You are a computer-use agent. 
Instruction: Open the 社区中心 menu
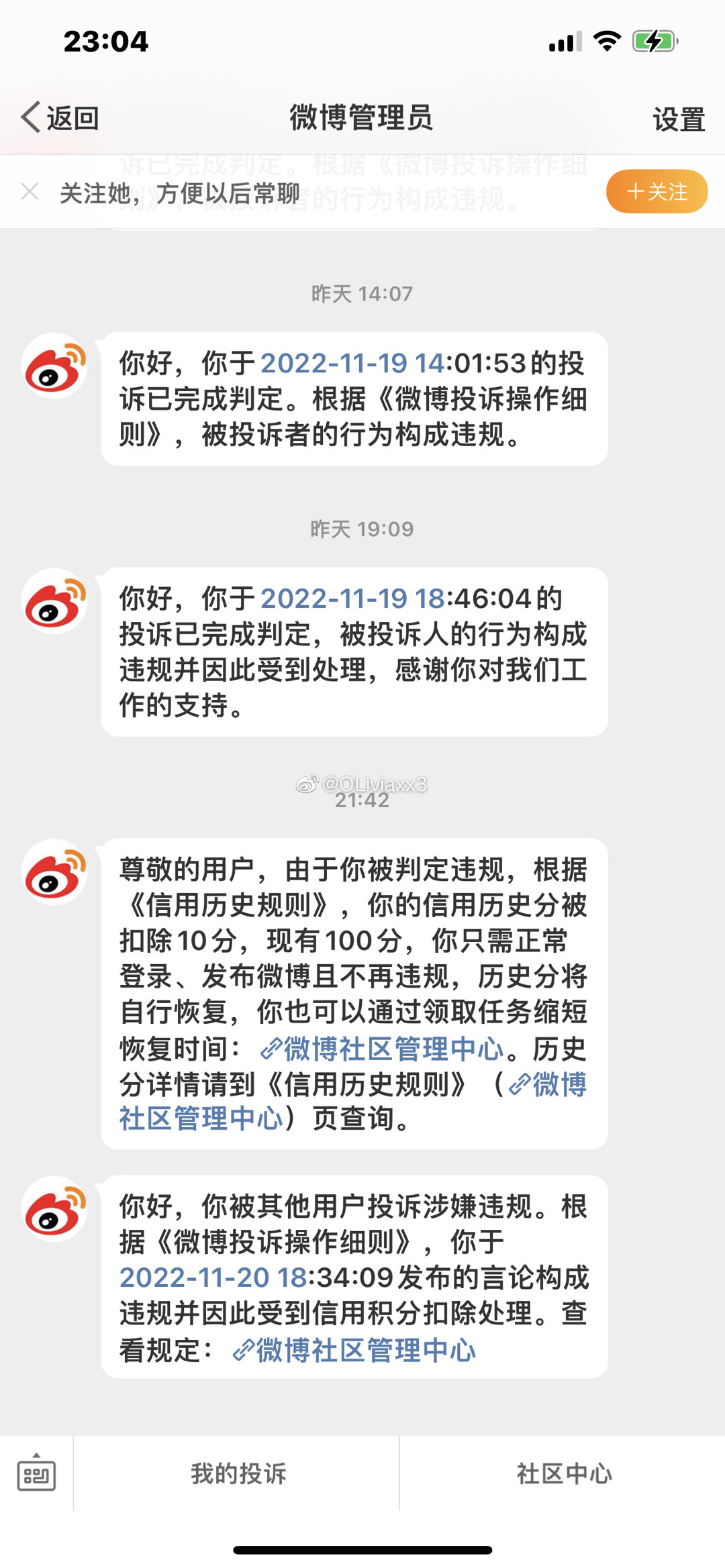[564, 1473]
